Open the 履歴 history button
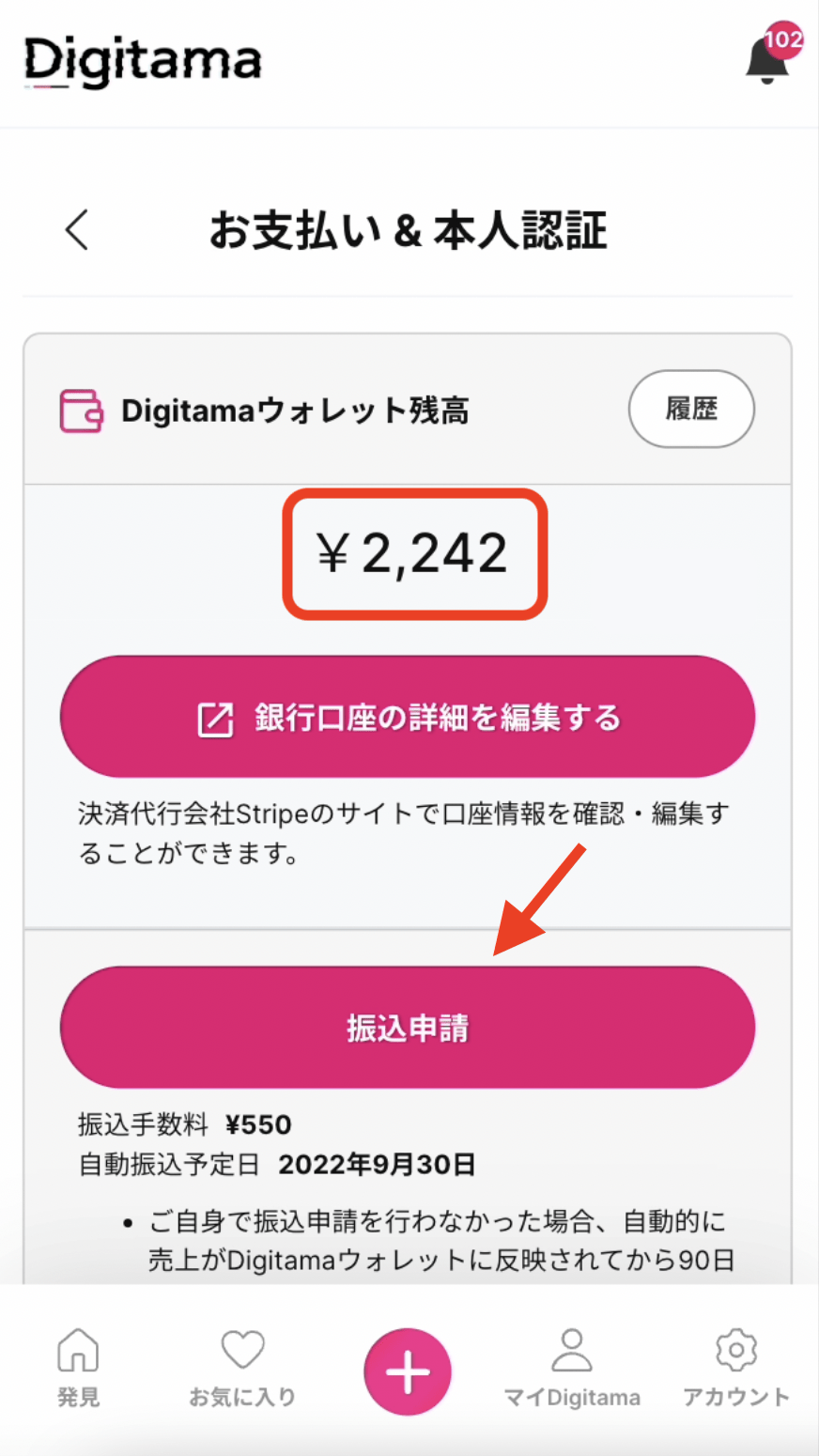819x1456 pixels. [x=691, y=409]
